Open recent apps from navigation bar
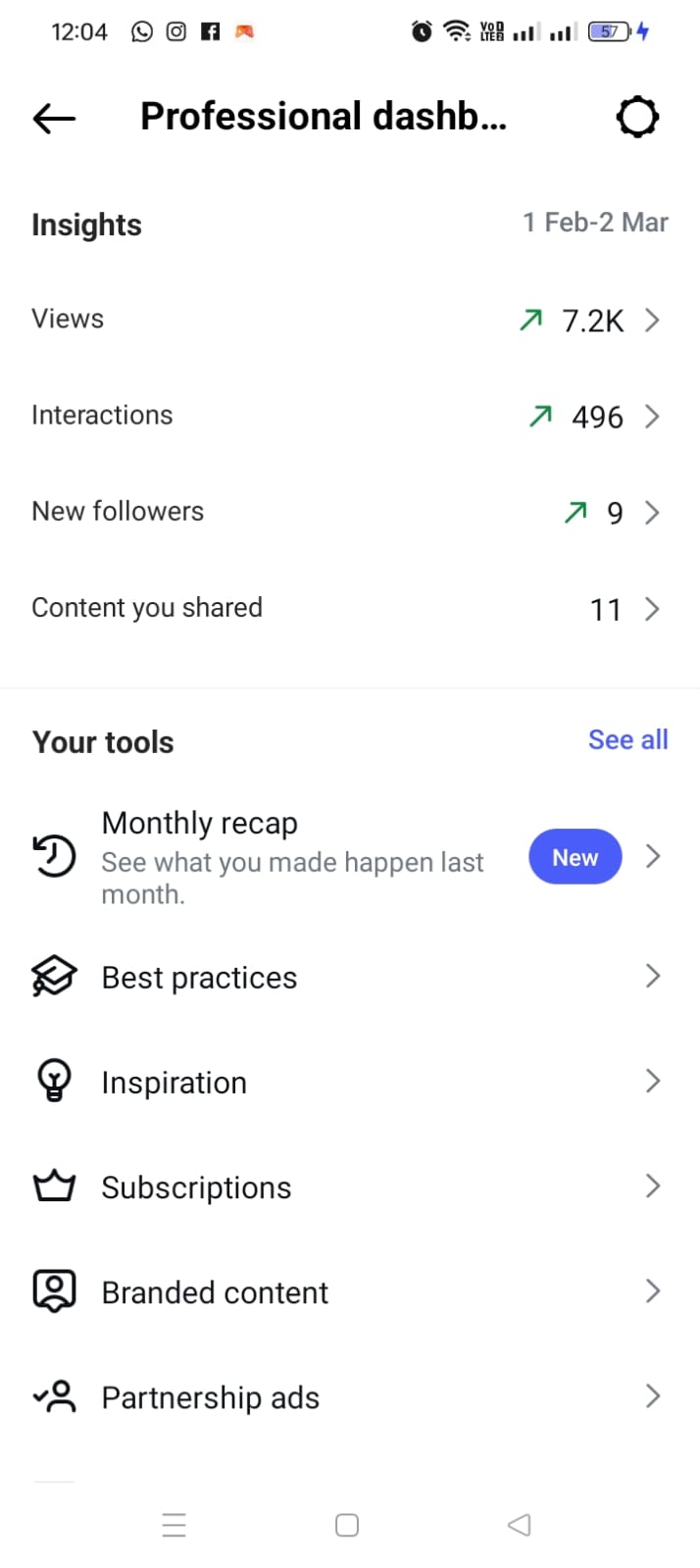Screen dimensions: 700x1568 click(x=175, y=1525)
